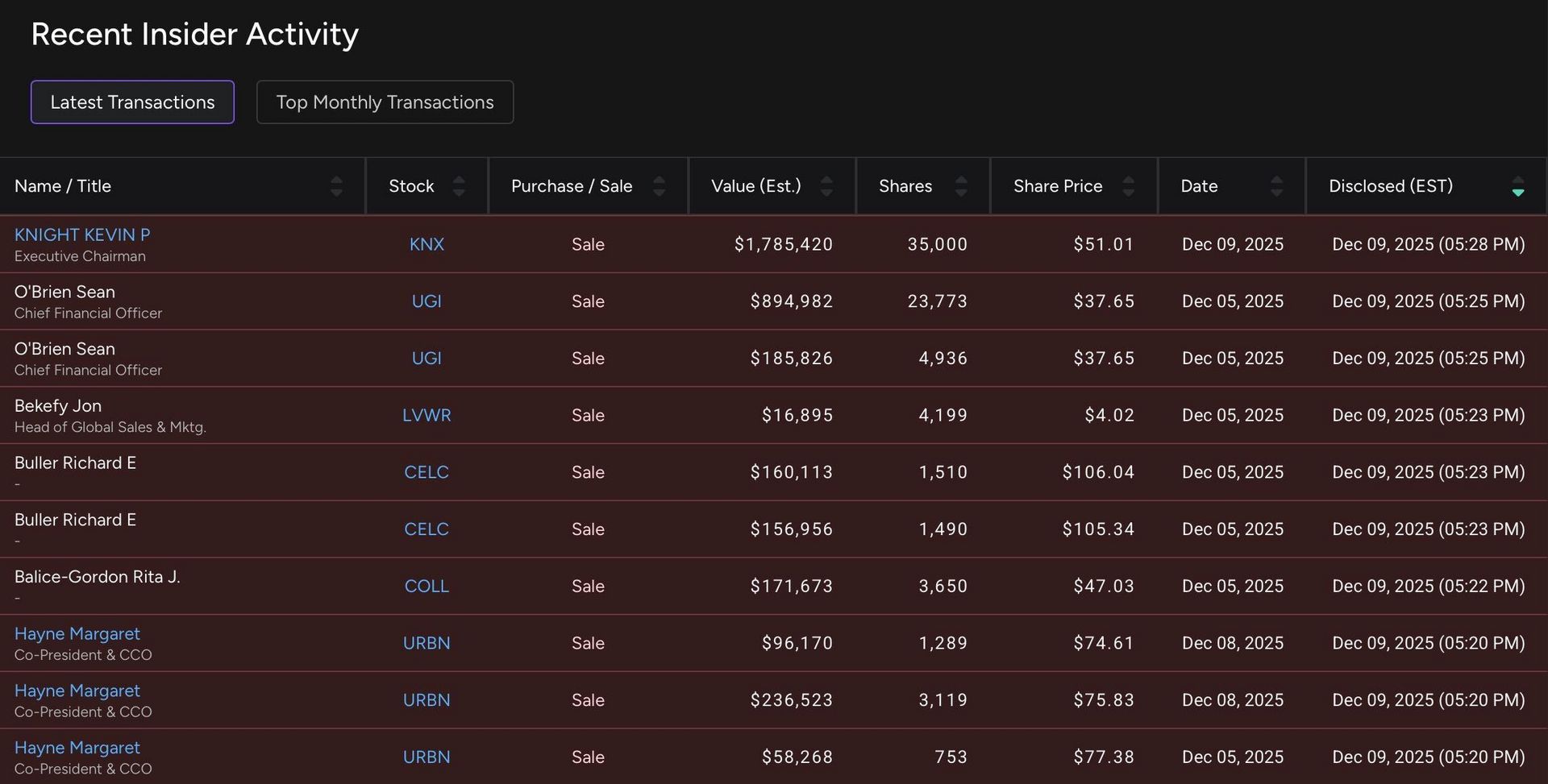Sort by Purchase / Sale column
The height and width of the screenshot is (784, 1548).
pos(659,186)
